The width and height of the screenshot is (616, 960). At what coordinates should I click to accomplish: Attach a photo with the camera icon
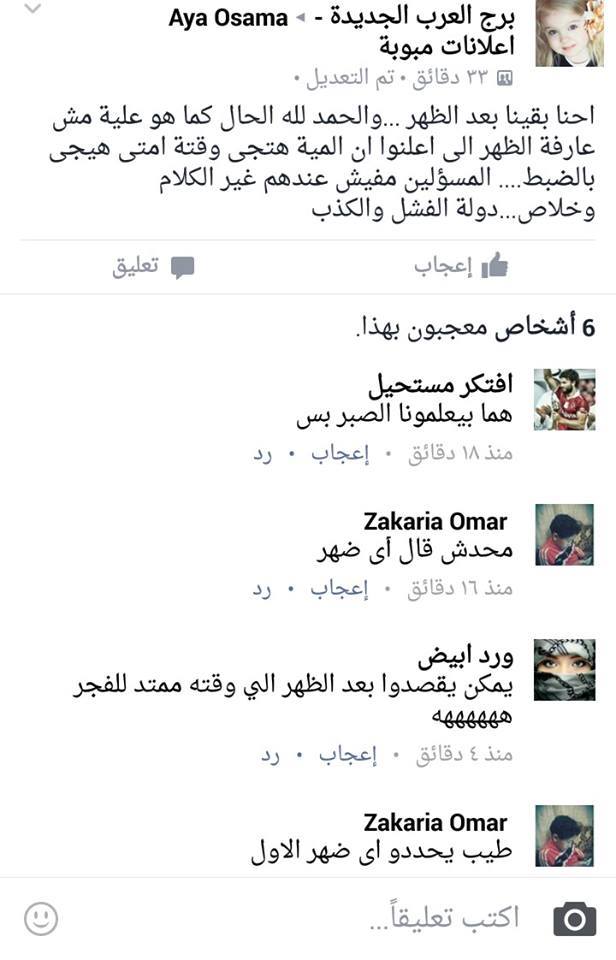574,919
